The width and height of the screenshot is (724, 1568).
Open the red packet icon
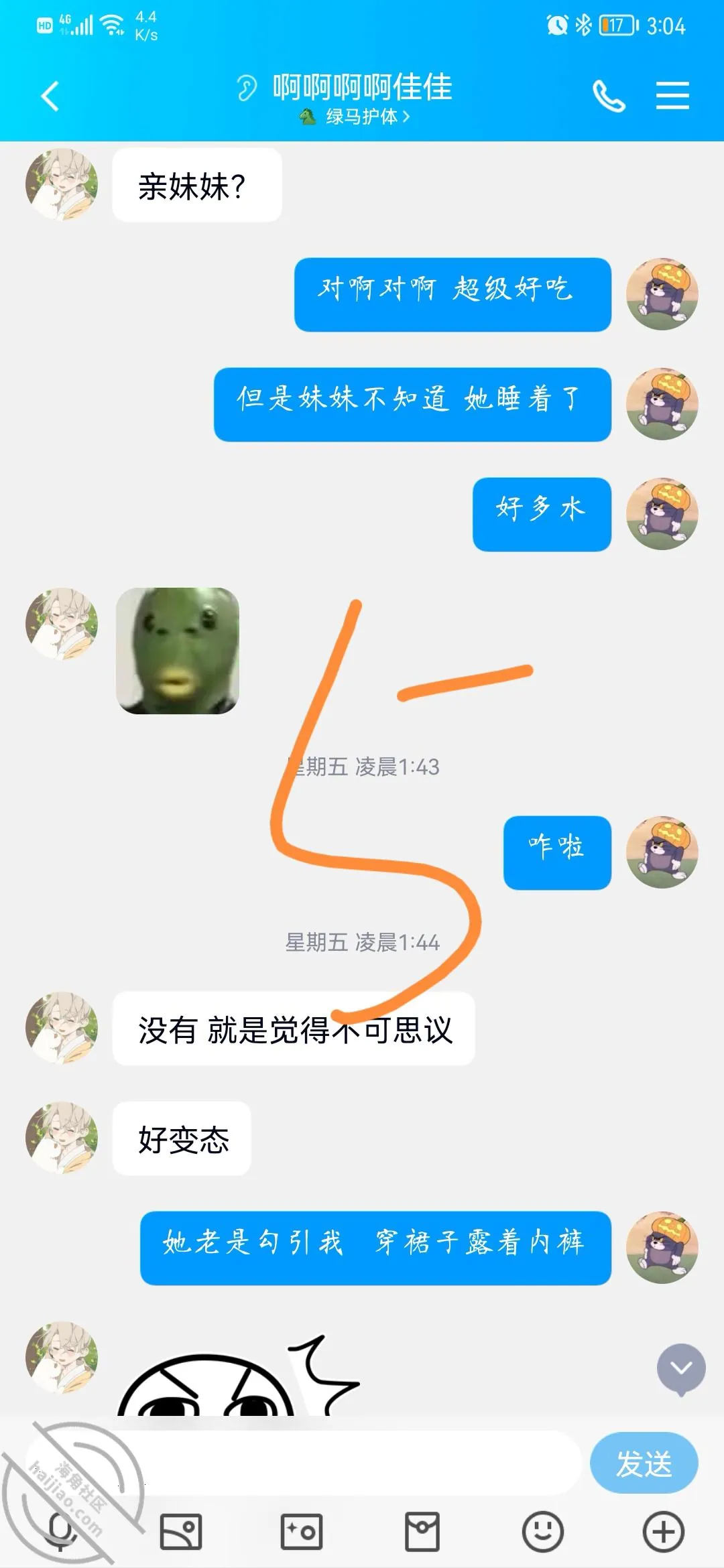pos(422,1532)
